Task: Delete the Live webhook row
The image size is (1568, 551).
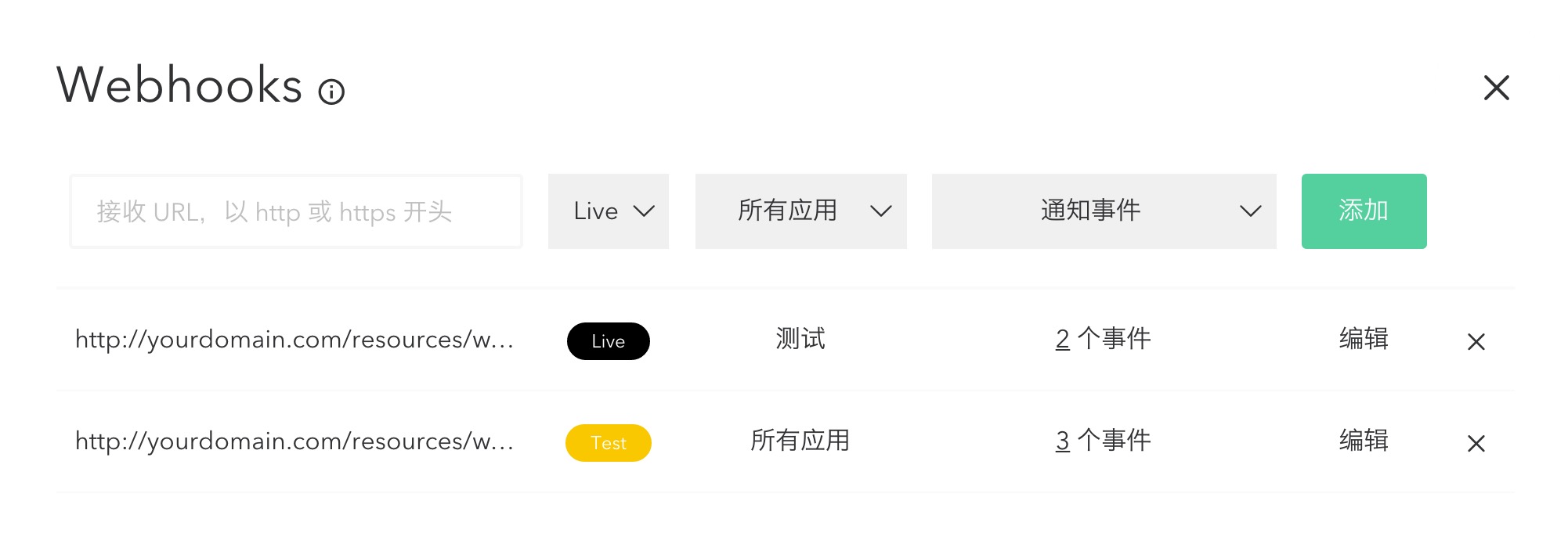Action: [x=1476, y=342]
